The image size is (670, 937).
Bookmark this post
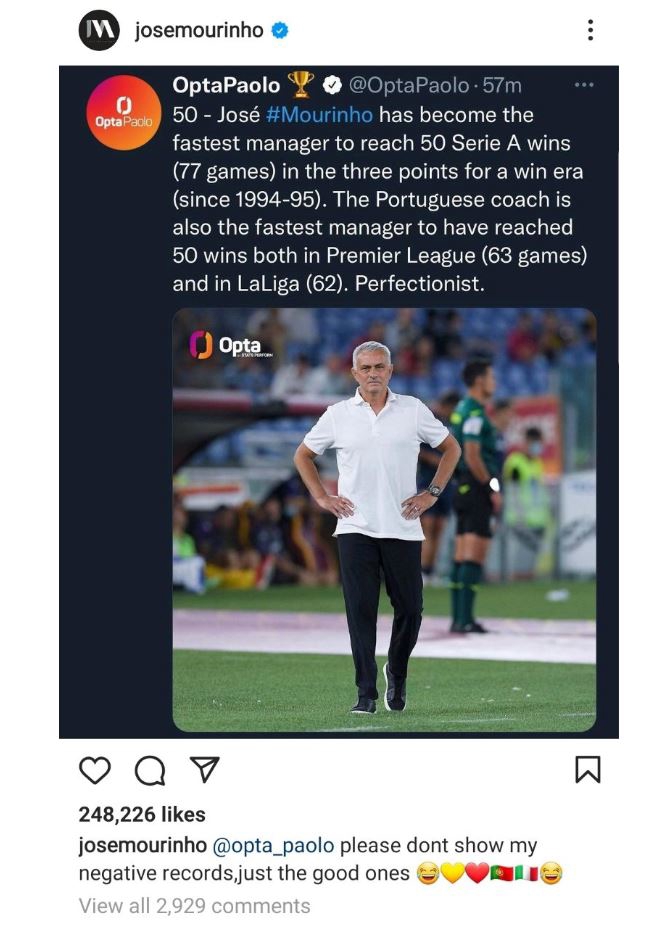click(x=587, y=770)
